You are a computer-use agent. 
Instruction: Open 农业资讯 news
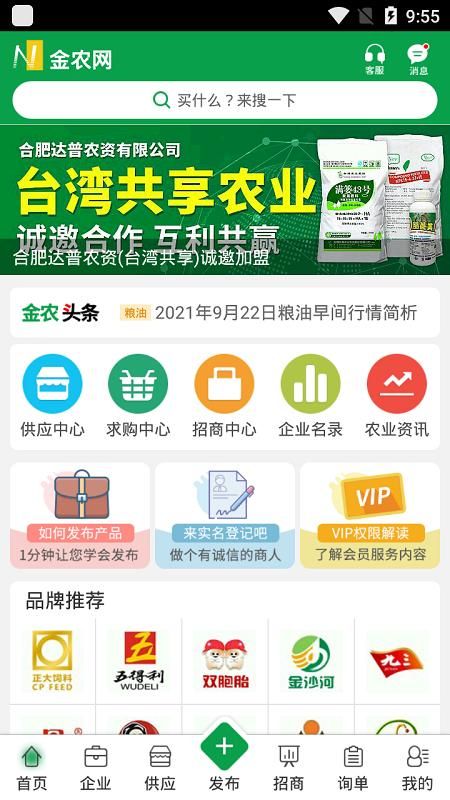click(x=397, y=396)
